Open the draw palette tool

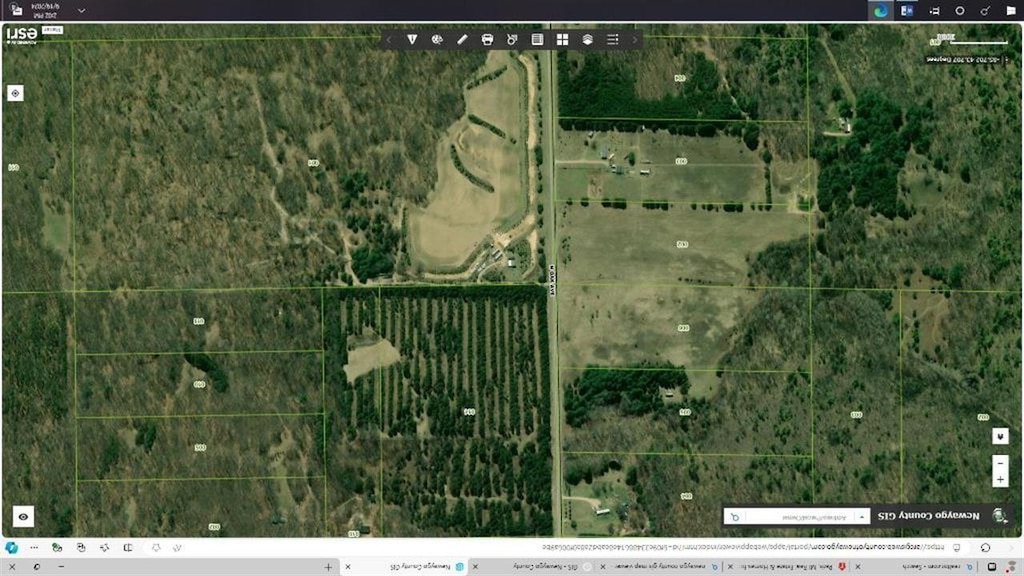tap(437, 40)
